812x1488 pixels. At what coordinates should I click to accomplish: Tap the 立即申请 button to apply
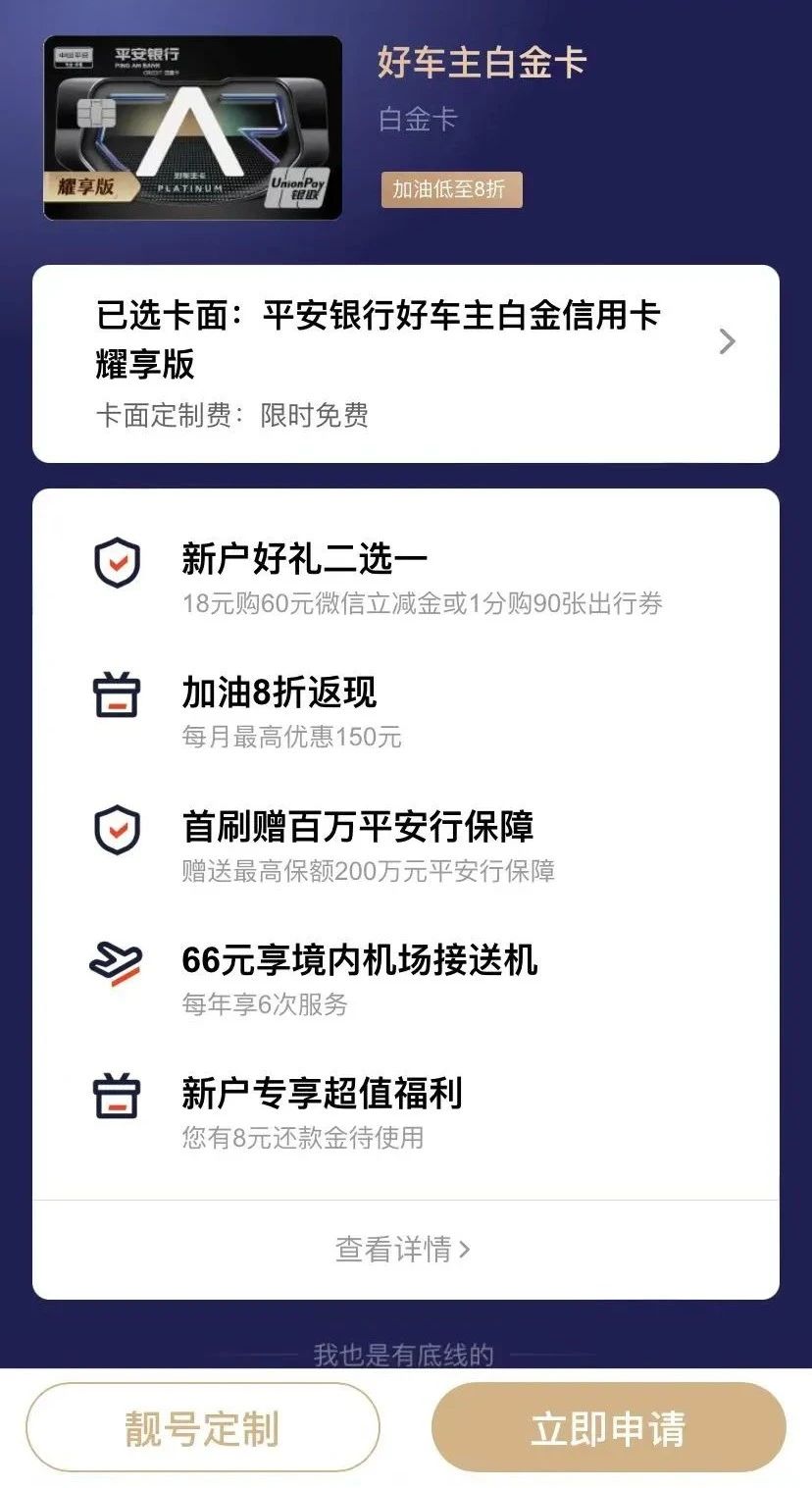point(609,1430)
